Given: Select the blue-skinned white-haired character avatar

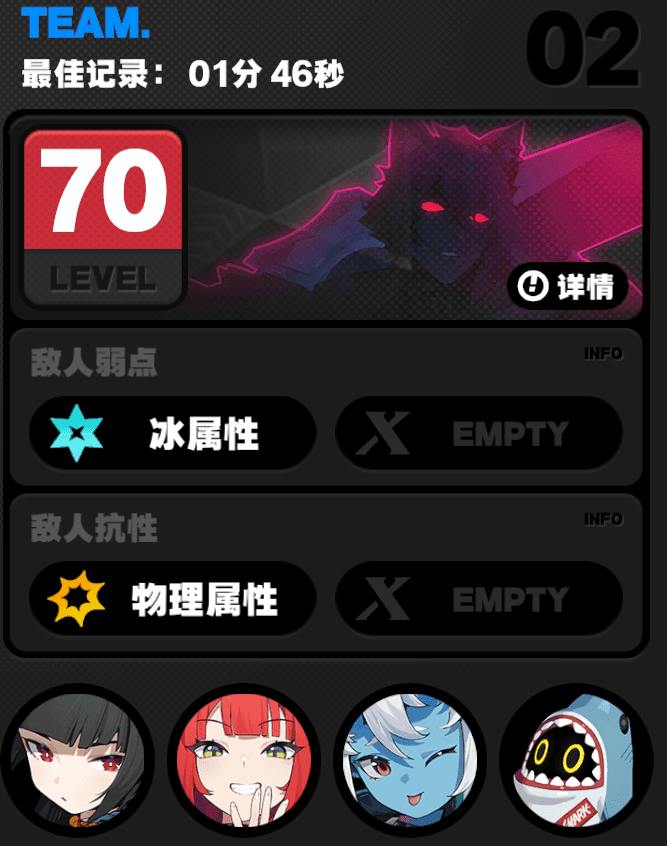Looking at the screenshot, I should tap(410, 760).
